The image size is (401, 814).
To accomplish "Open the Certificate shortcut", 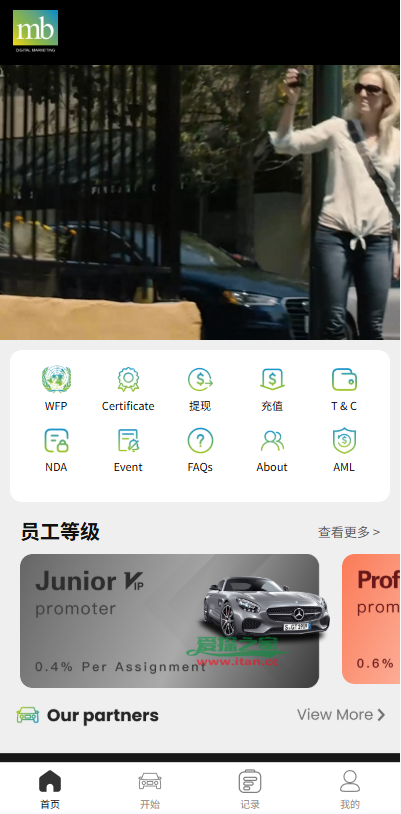I will [128, 389].
